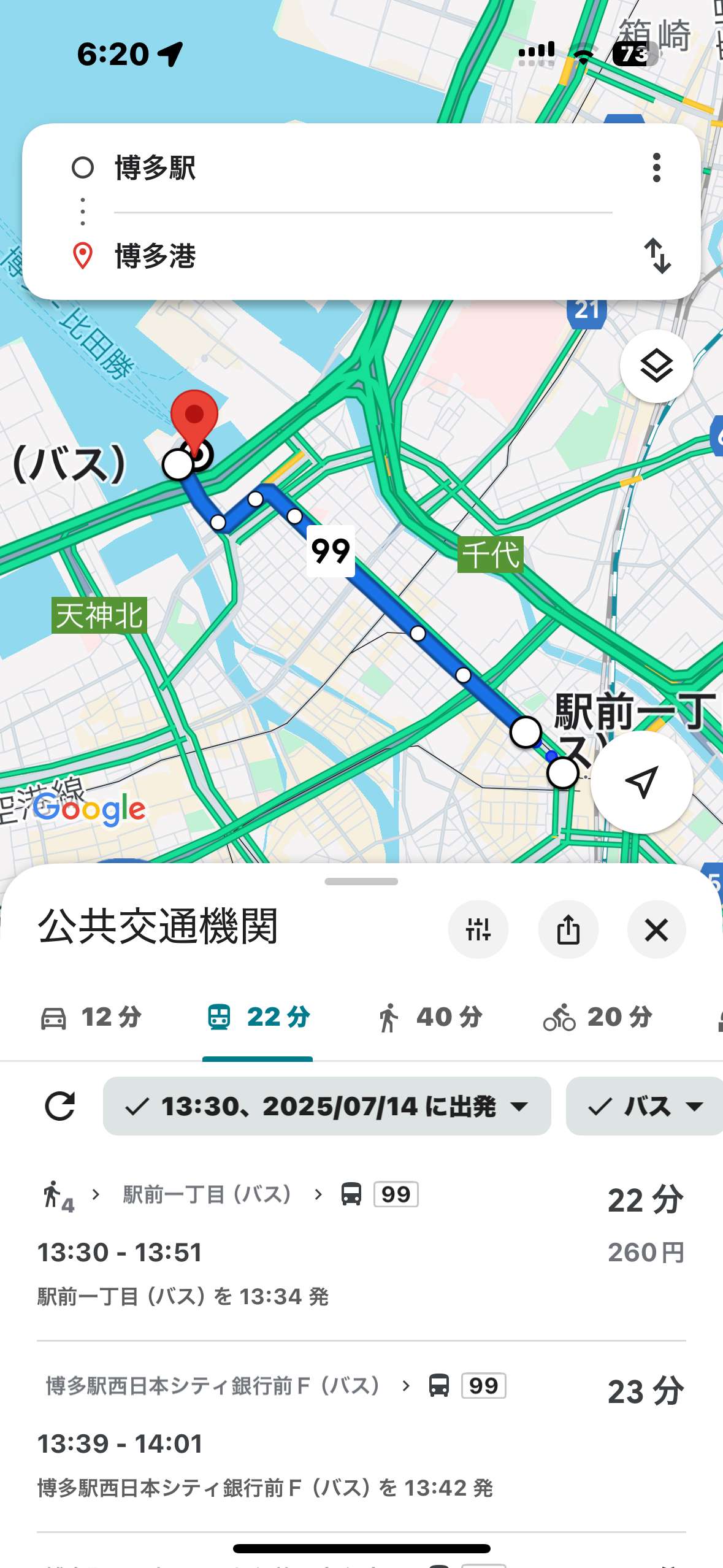The width and height of the screenshot is (723, 1568).
Task: Refresh the transit results
Action: point(60,1106)
